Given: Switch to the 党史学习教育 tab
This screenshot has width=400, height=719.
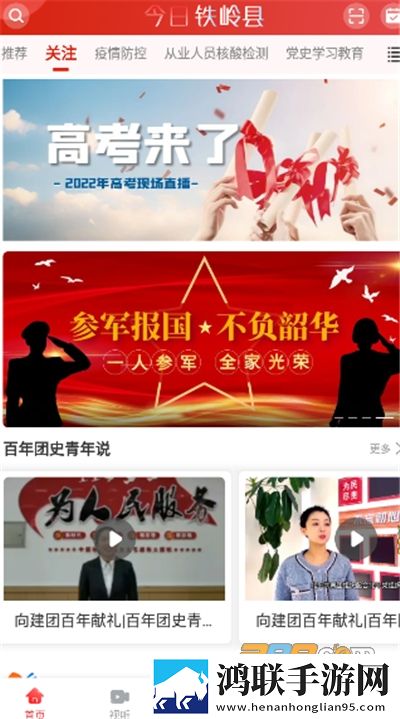Looking at the screenshot, I should [324, 54].
